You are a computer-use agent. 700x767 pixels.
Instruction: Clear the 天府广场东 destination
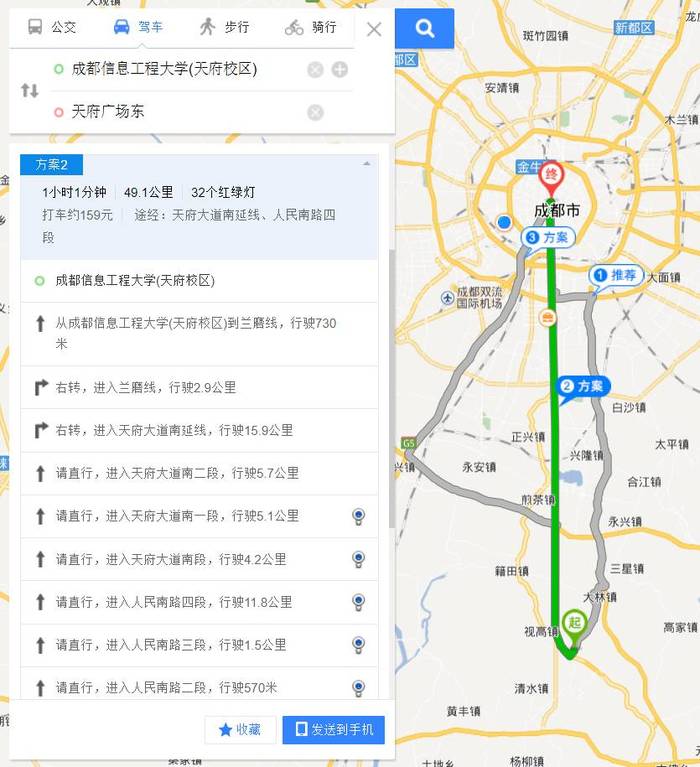click(315, 112)
